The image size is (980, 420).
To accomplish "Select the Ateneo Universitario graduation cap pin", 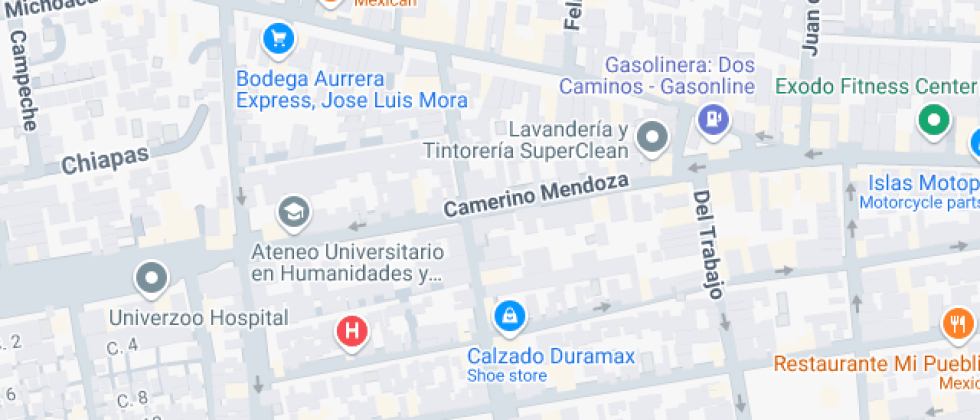I will [x=294, y=213].
